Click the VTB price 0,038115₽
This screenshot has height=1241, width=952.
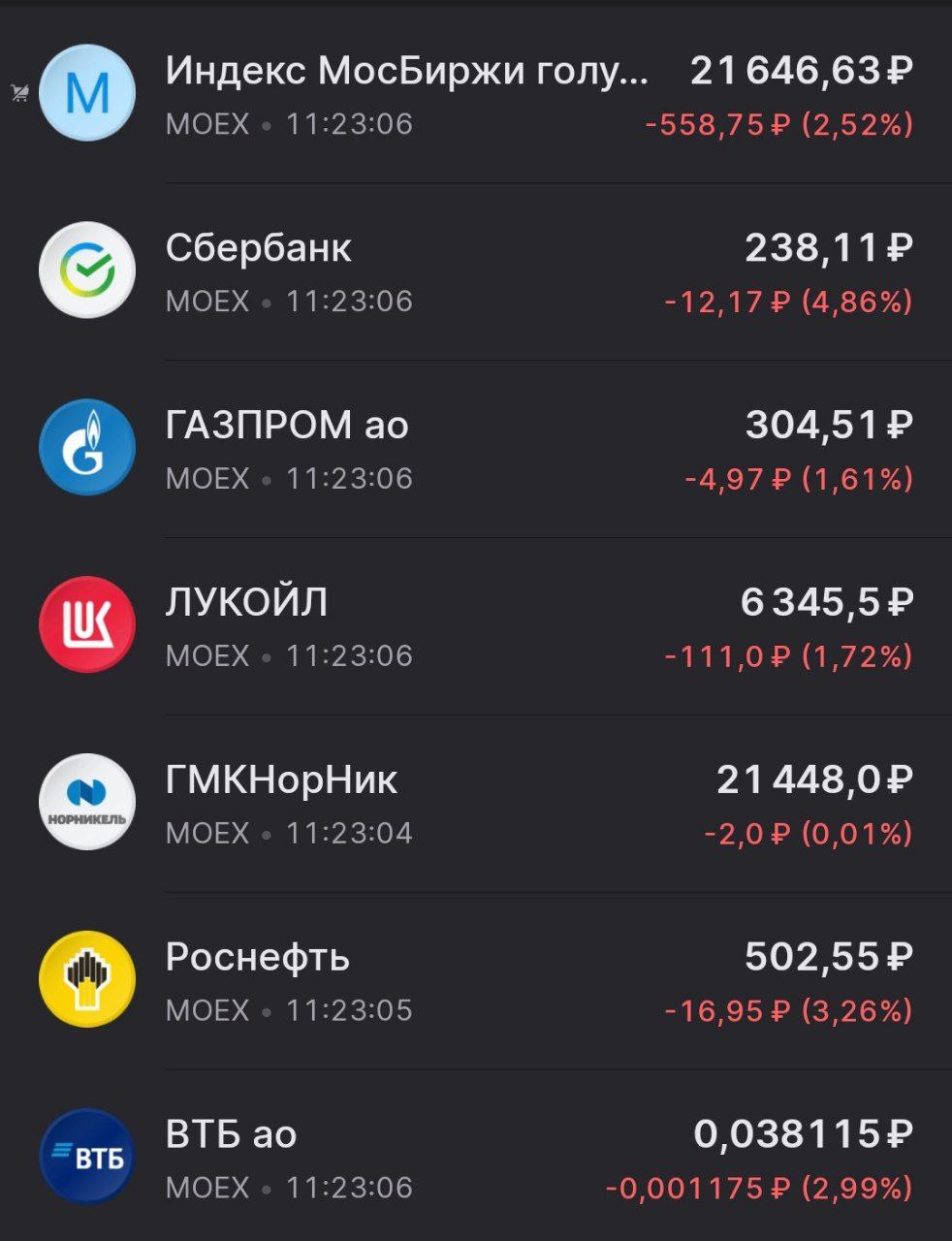pyautogui.click(x=802, y=1132)
